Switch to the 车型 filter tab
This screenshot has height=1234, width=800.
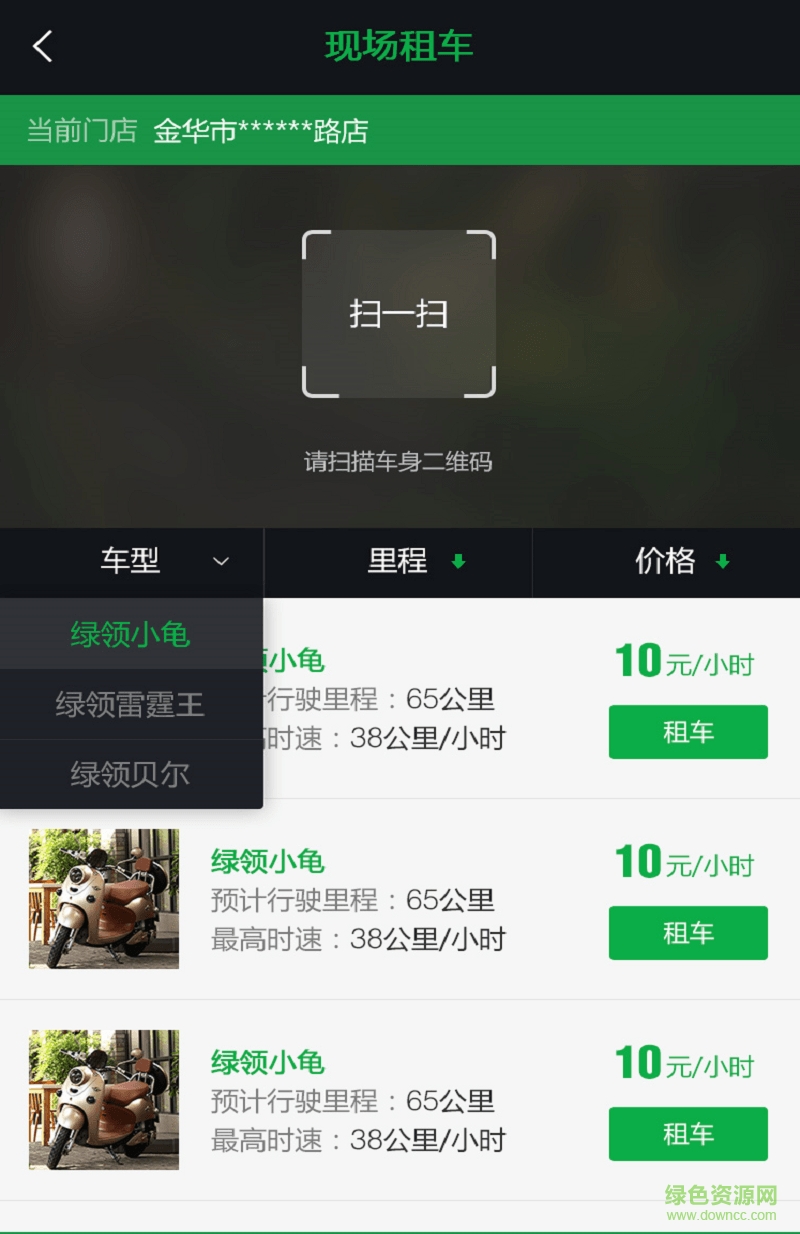click(x=130, y=562)
